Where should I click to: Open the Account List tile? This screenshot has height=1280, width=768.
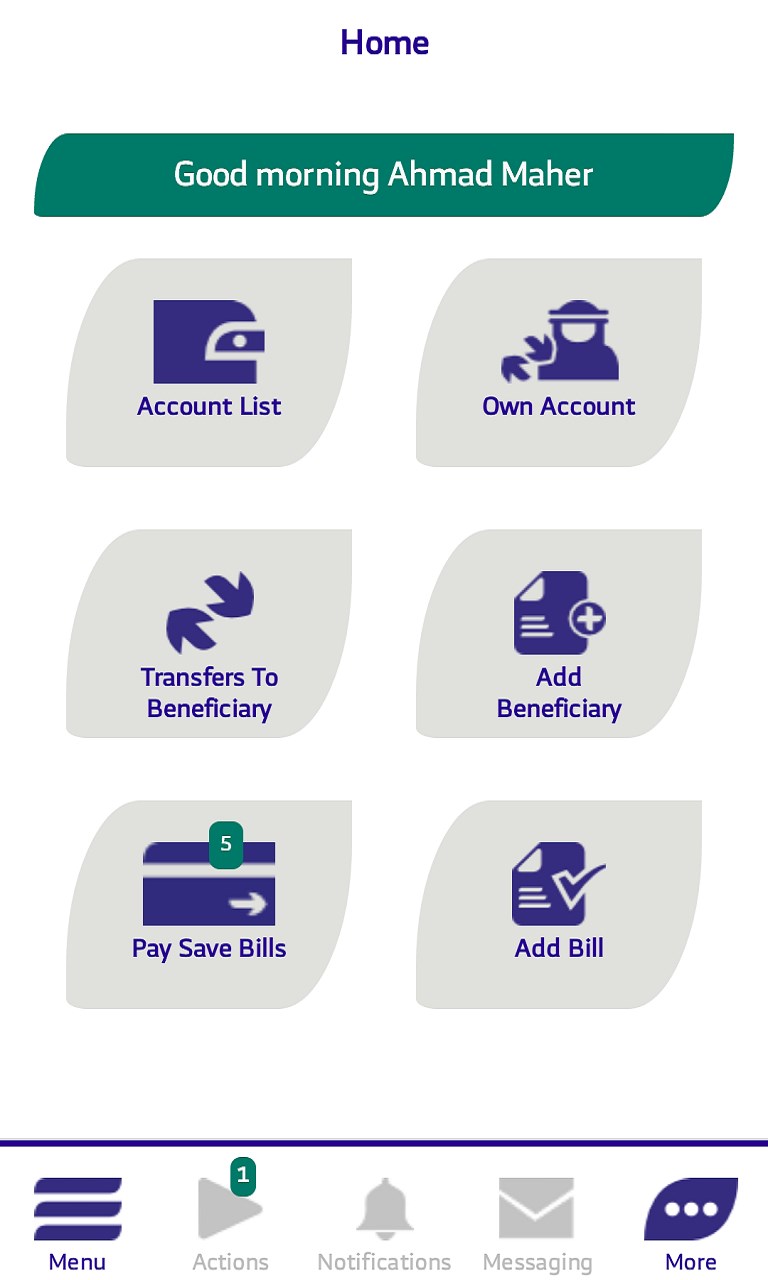pos(209,362)
